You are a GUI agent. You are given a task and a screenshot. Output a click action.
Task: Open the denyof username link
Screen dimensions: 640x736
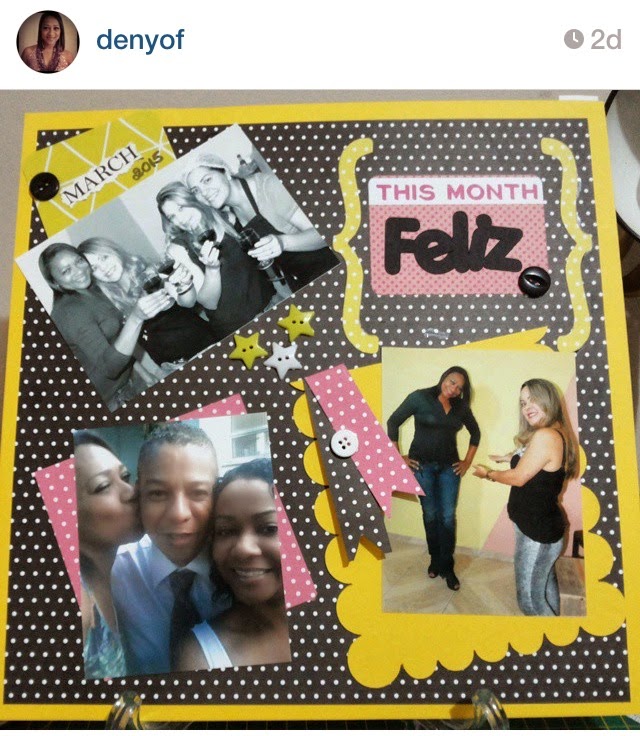(x=140, y=40)
